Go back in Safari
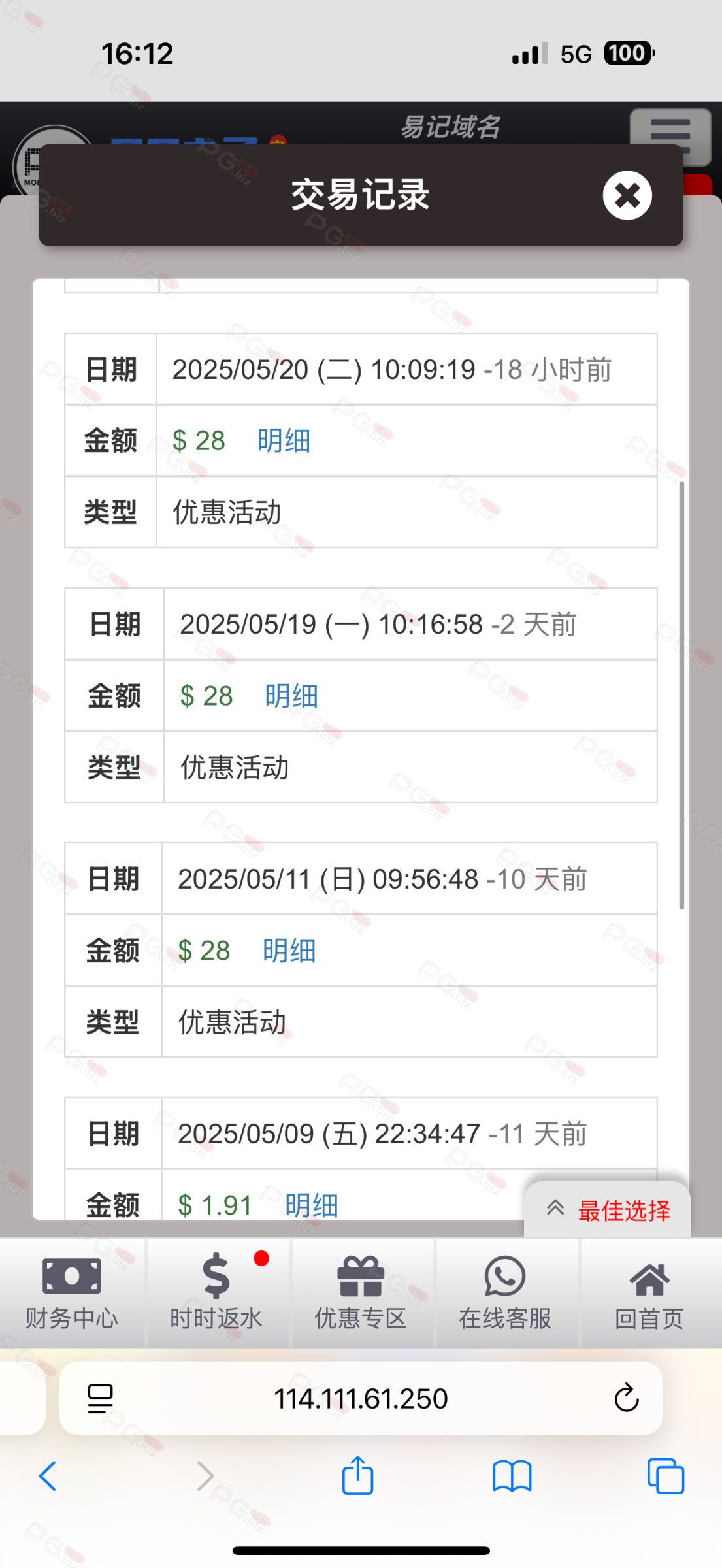Screen dimensions: 722x1568 pyautogui.click(x=48, y=1476)
